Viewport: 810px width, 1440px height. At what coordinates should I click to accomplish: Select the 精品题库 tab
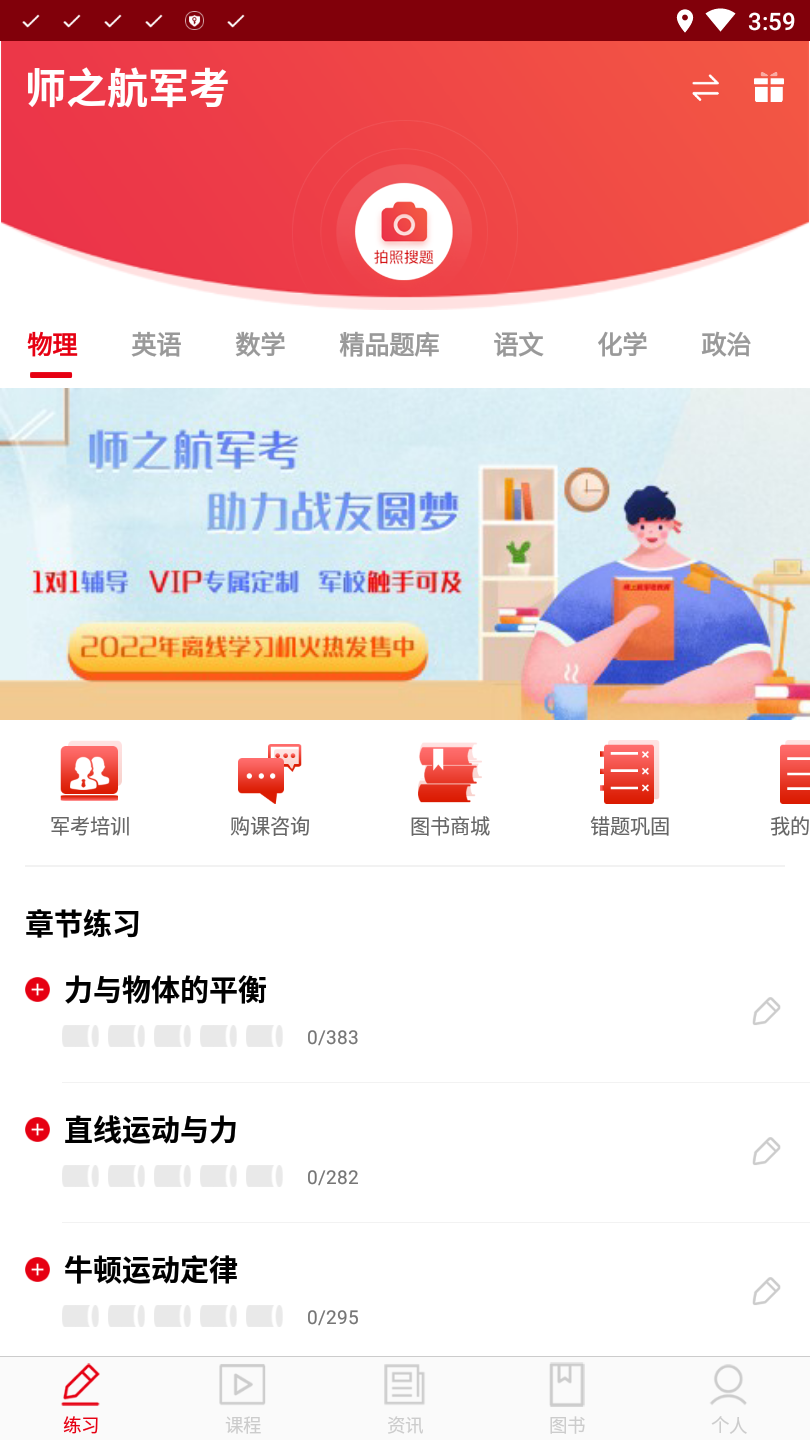point(389,345)
